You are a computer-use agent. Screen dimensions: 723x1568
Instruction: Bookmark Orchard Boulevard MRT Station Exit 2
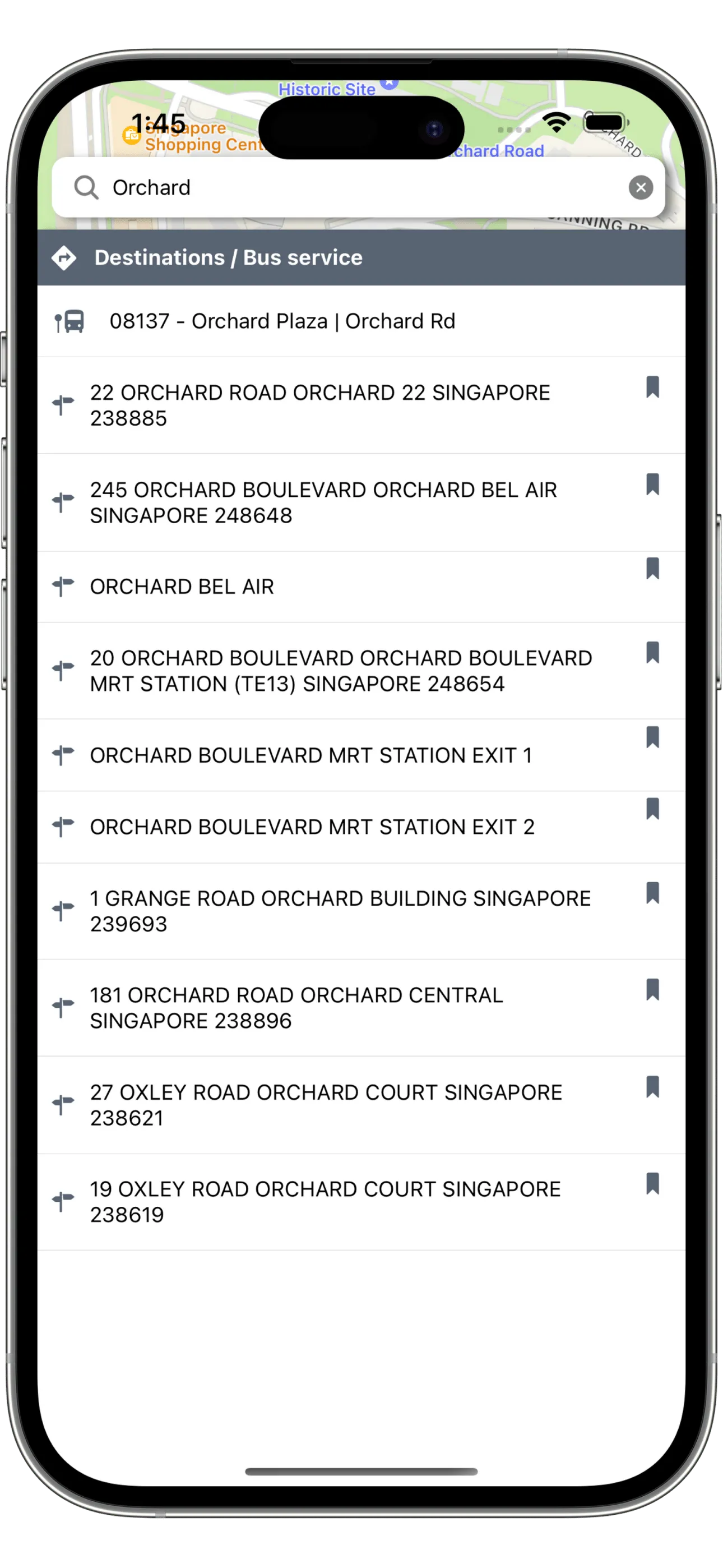click(x=652, y=809)
